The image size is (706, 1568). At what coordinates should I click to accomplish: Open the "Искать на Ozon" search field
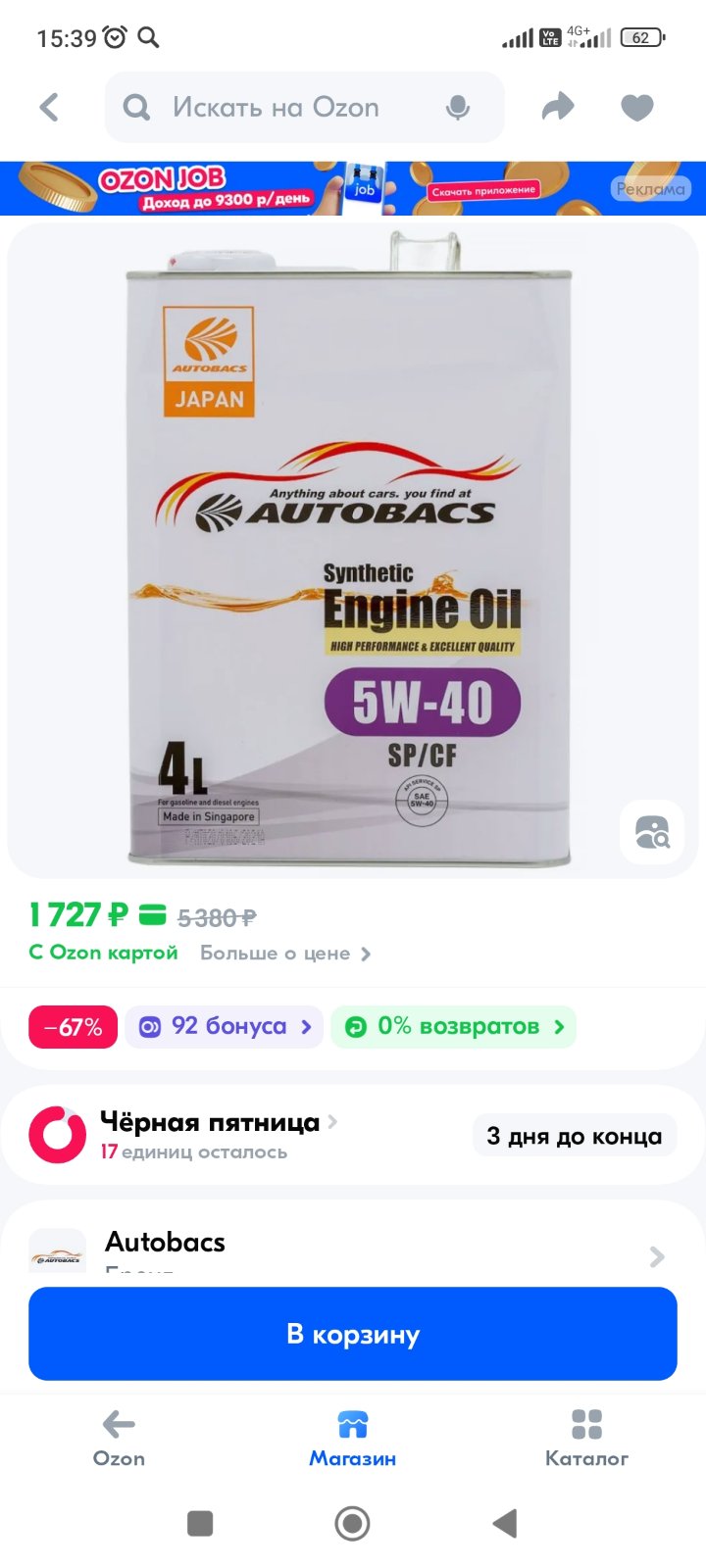click(304, 107)
